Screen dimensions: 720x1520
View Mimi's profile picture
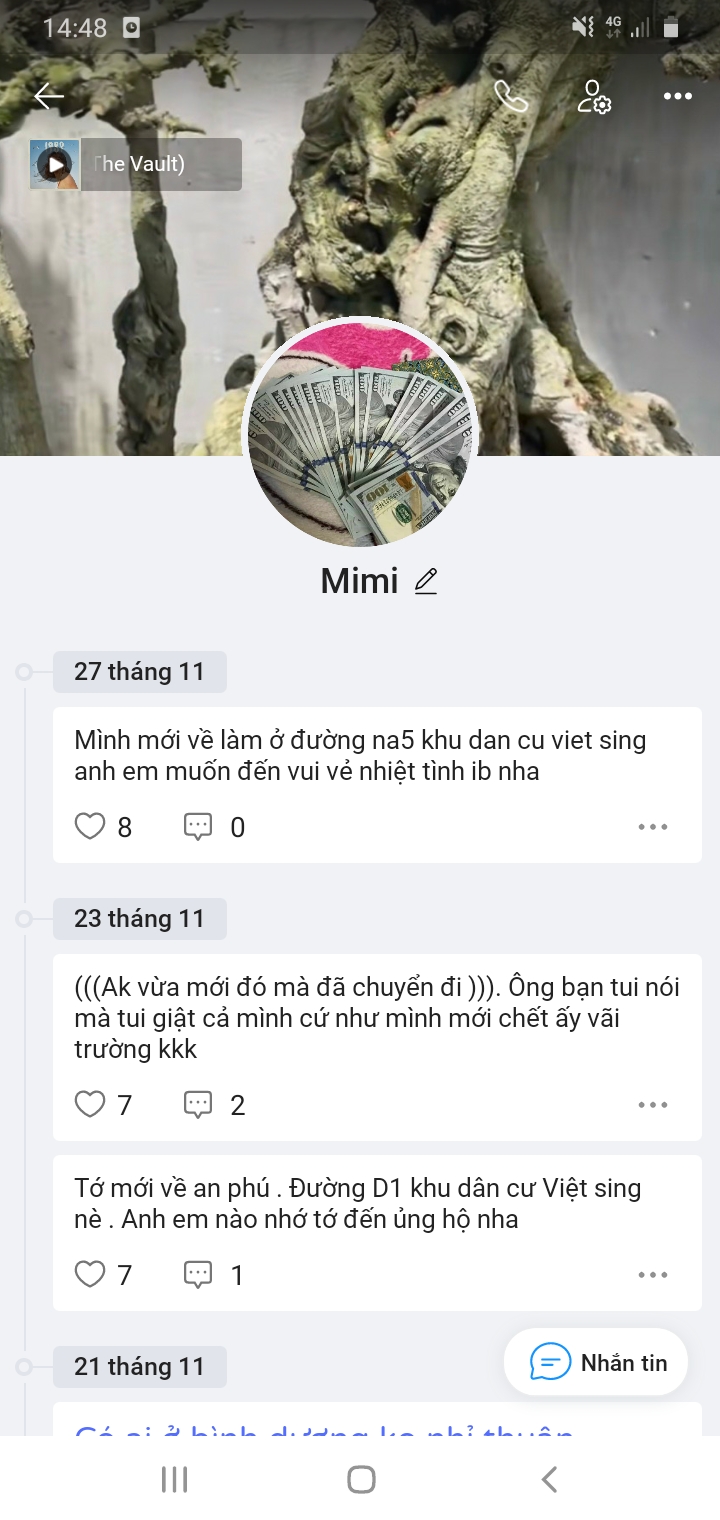[360, 432]
